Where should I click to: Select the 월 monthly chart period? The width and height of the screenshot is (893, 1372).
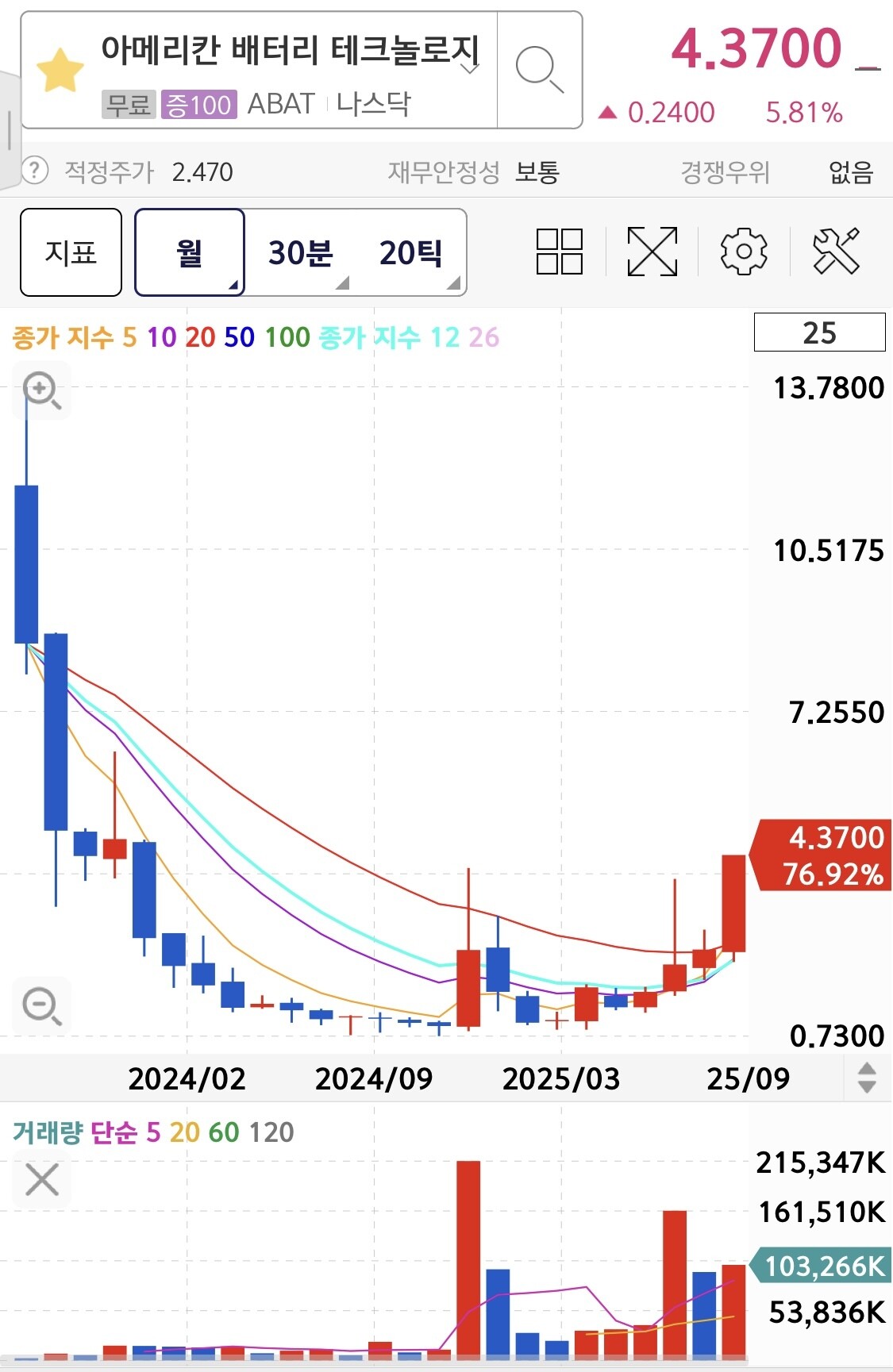coord(190,252)
